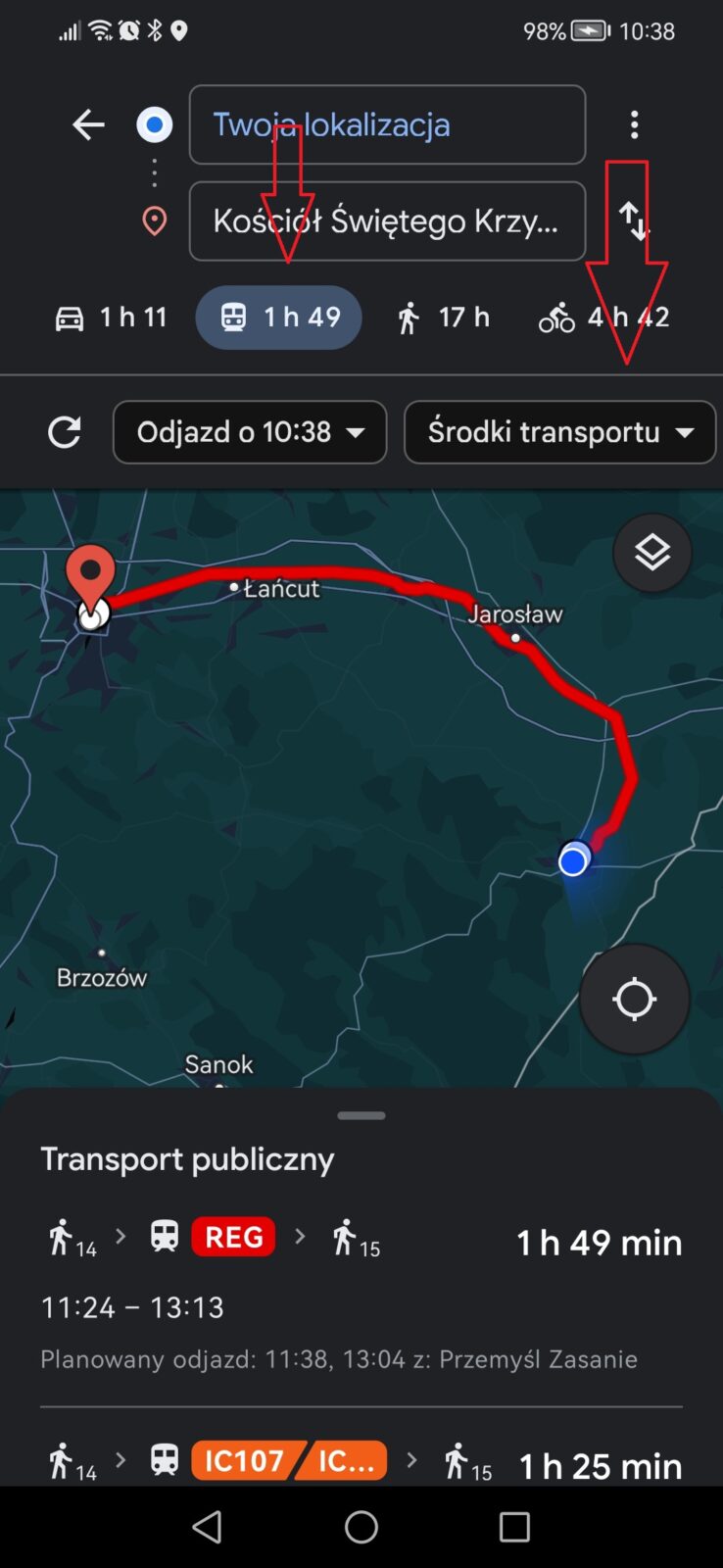
Task: Open the IC107 route taking 1 h 25 min
Action: coord(361,1462)
